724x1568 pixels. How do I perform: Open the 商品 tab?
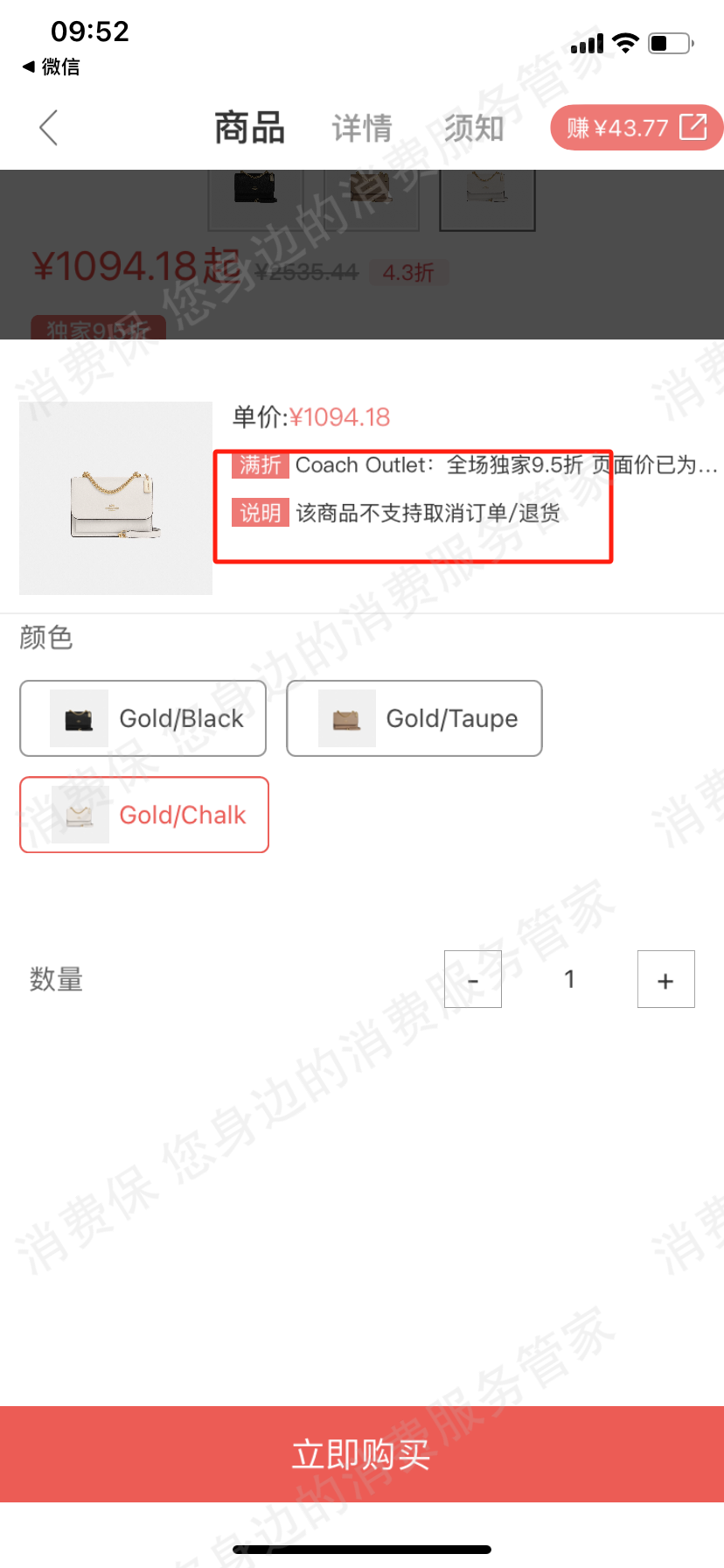pyautogui.click(x=250, y=128)
